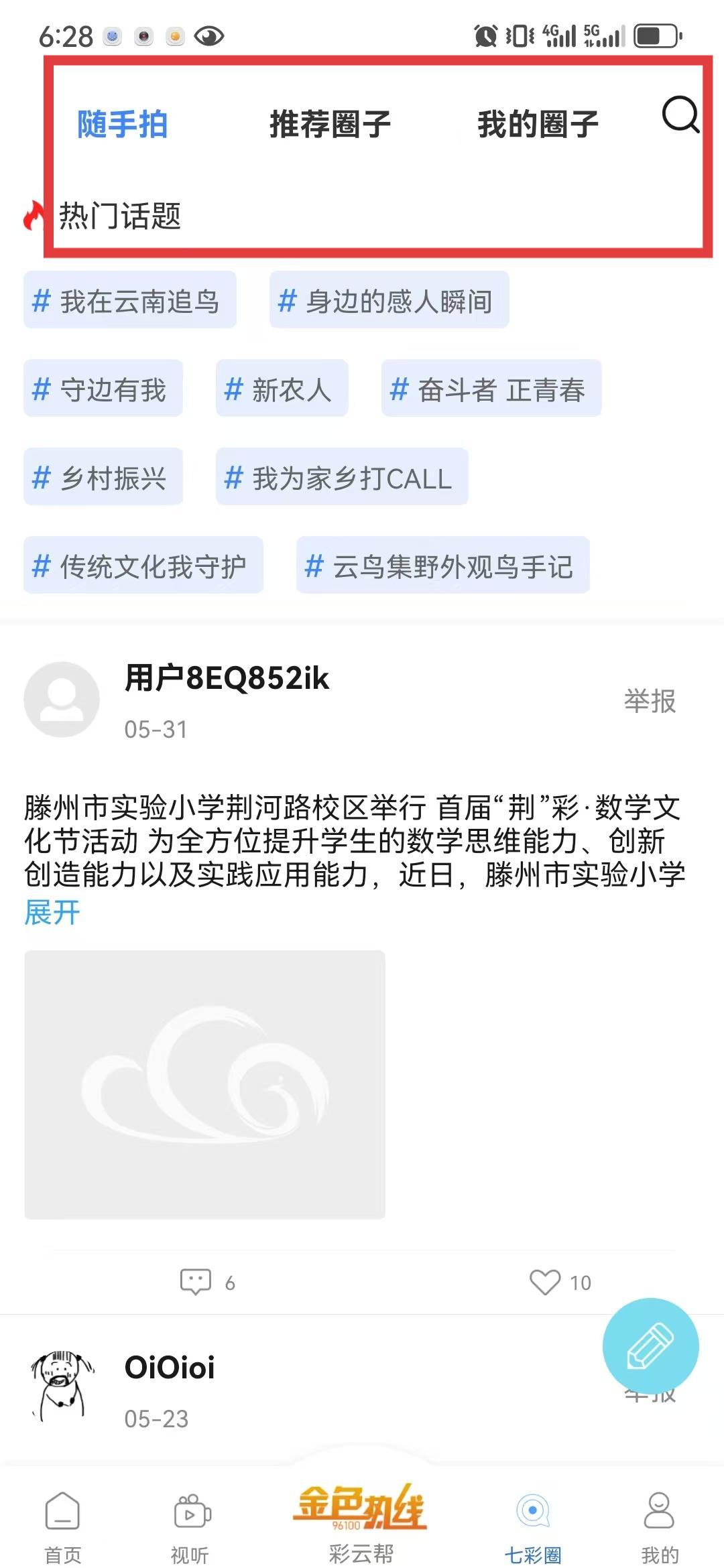This screenshot has height=1568, width=724.
Task: Select the 随手拍 tab
Action: pos(122,125)
